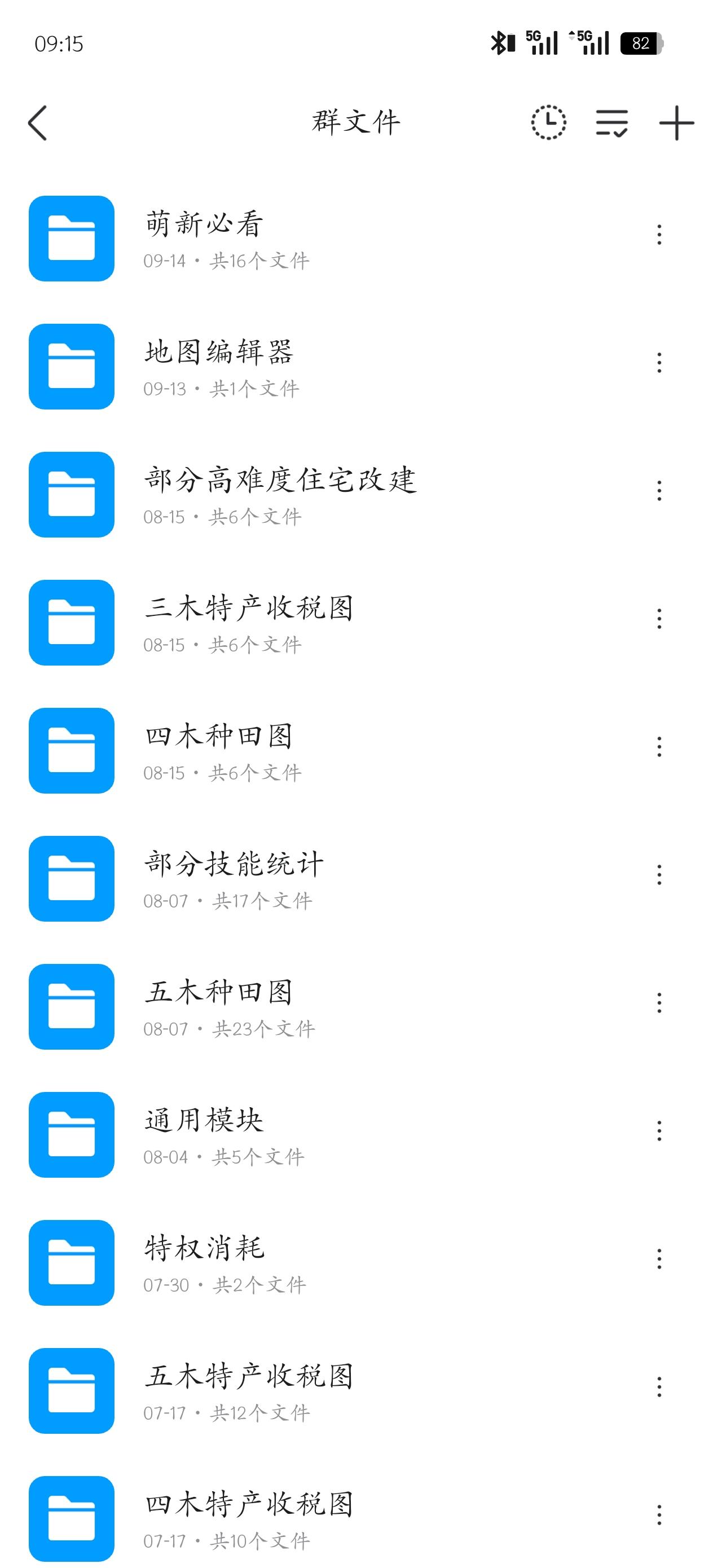
Task: Open the clock history icon
Action: [x=548, y=123]
